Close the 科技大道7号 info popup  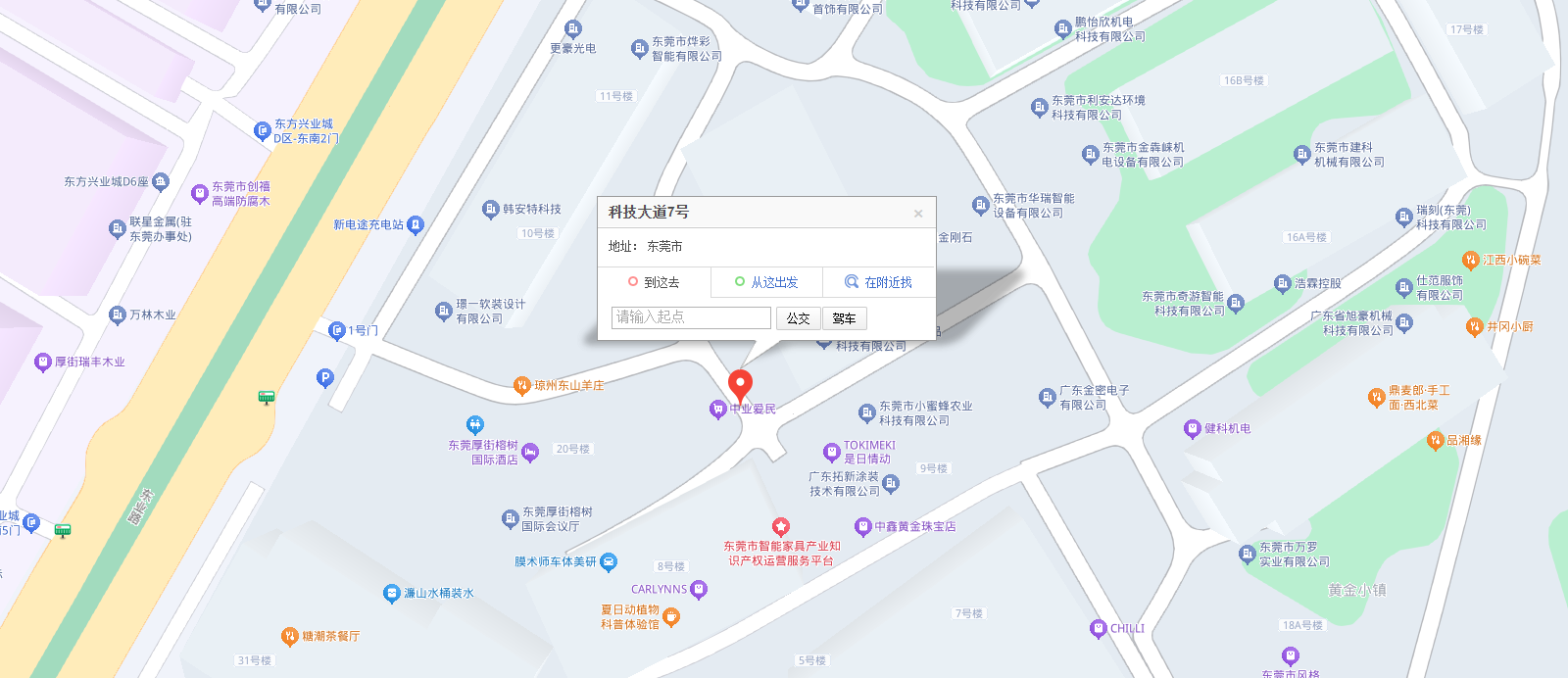click(x=918, y=214)
